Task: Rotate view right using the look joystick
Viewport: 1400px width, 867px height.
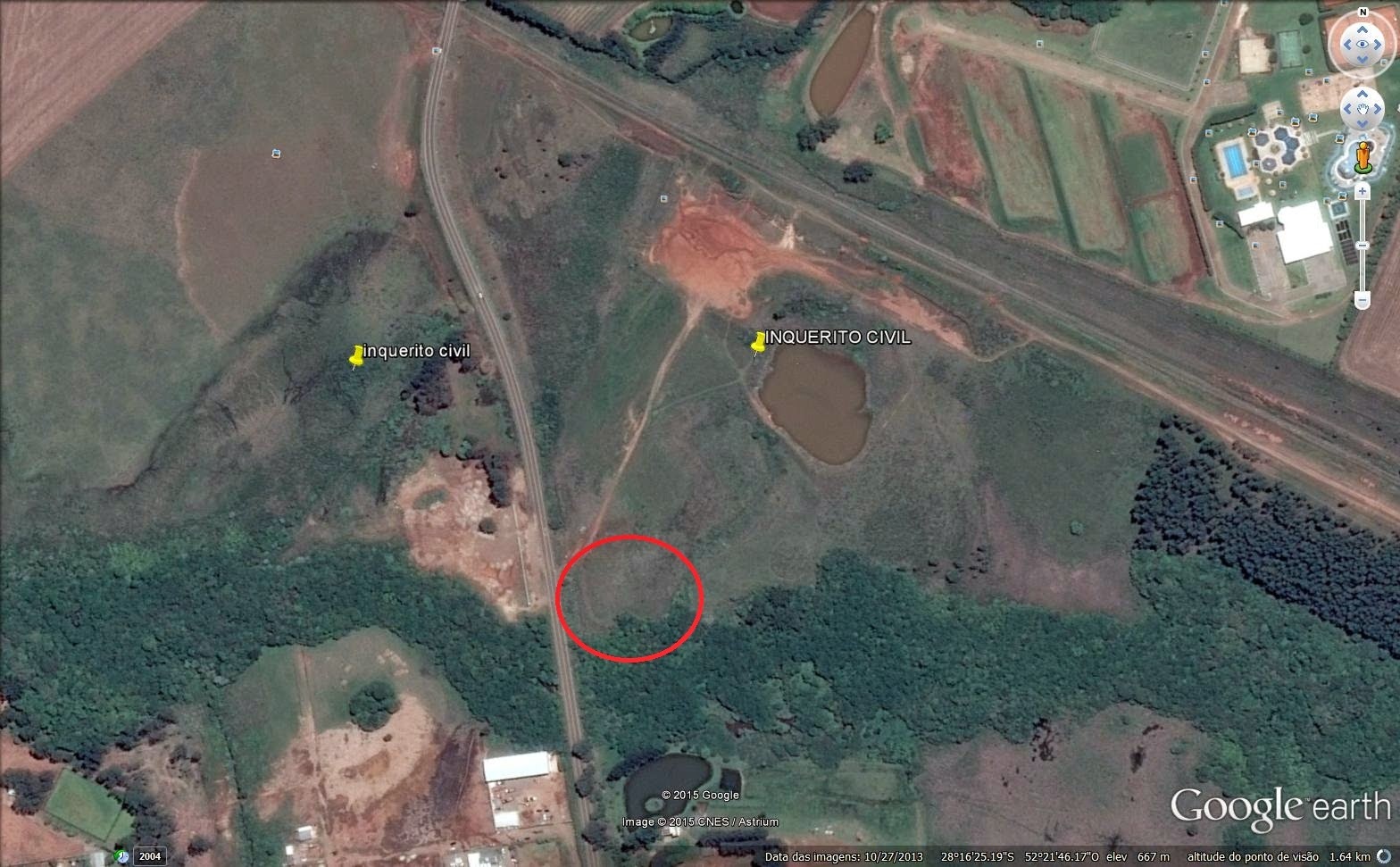Action: 1378,43
